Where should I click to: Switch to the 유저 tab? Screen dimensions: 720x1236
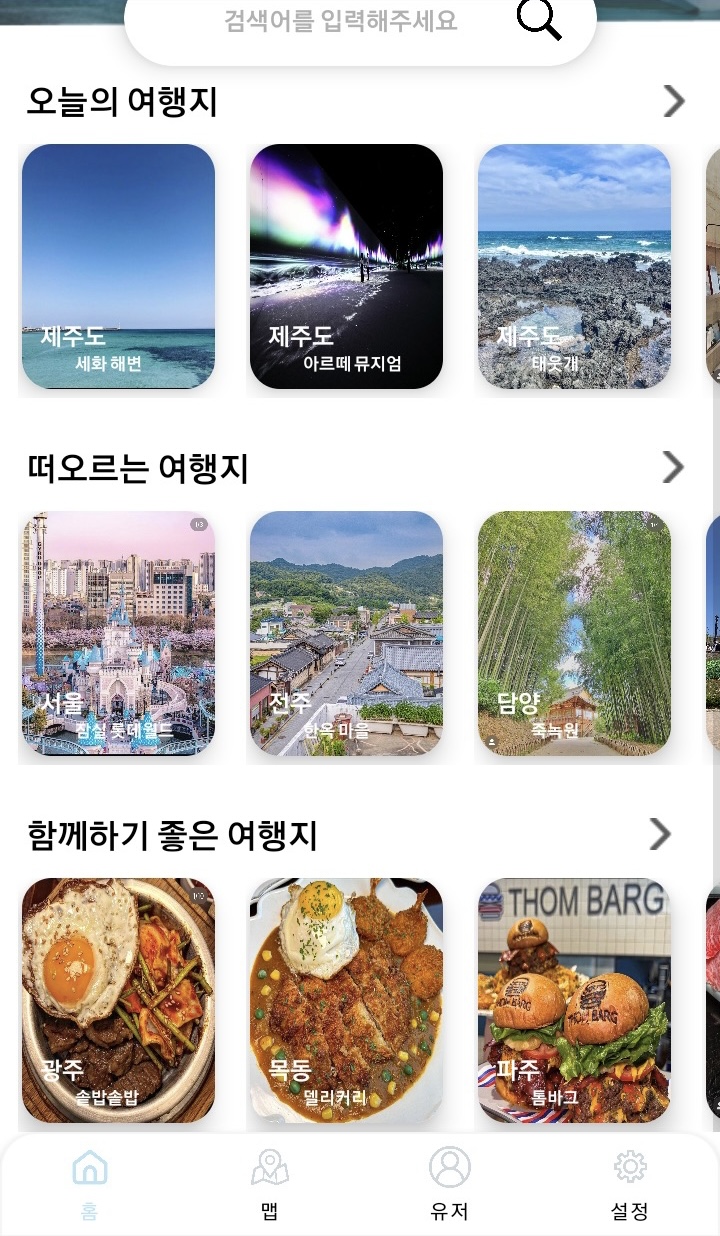[450, 1185]
